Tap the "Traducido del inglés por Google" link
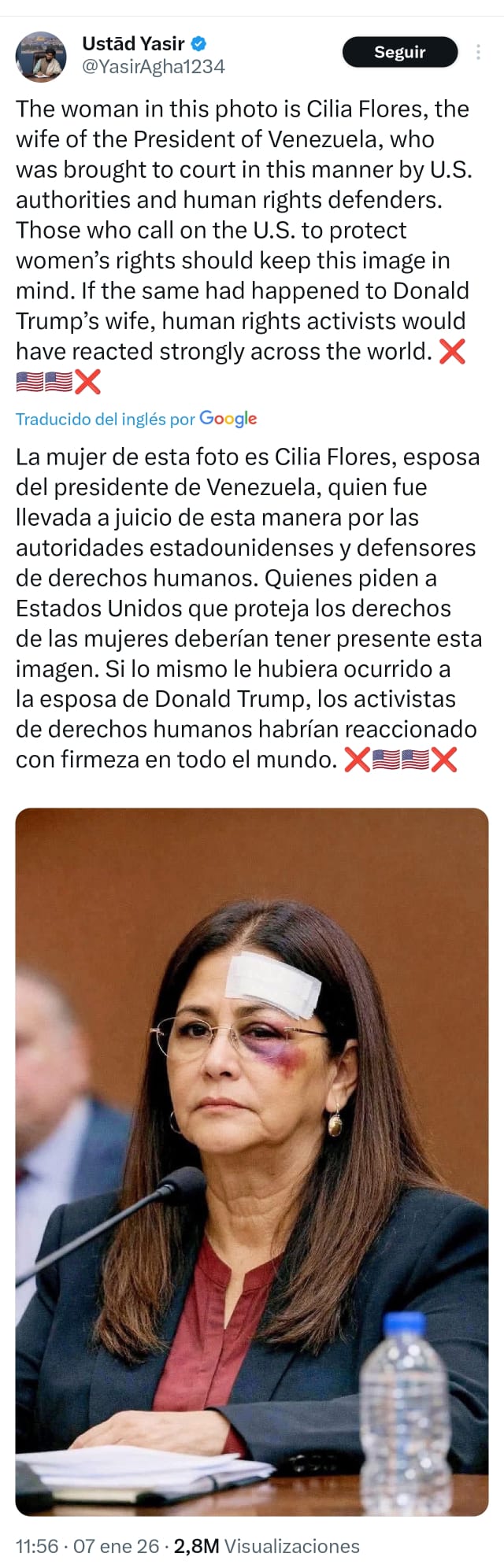The width and height of the screenshot is (504, 1568). point(136,419)
